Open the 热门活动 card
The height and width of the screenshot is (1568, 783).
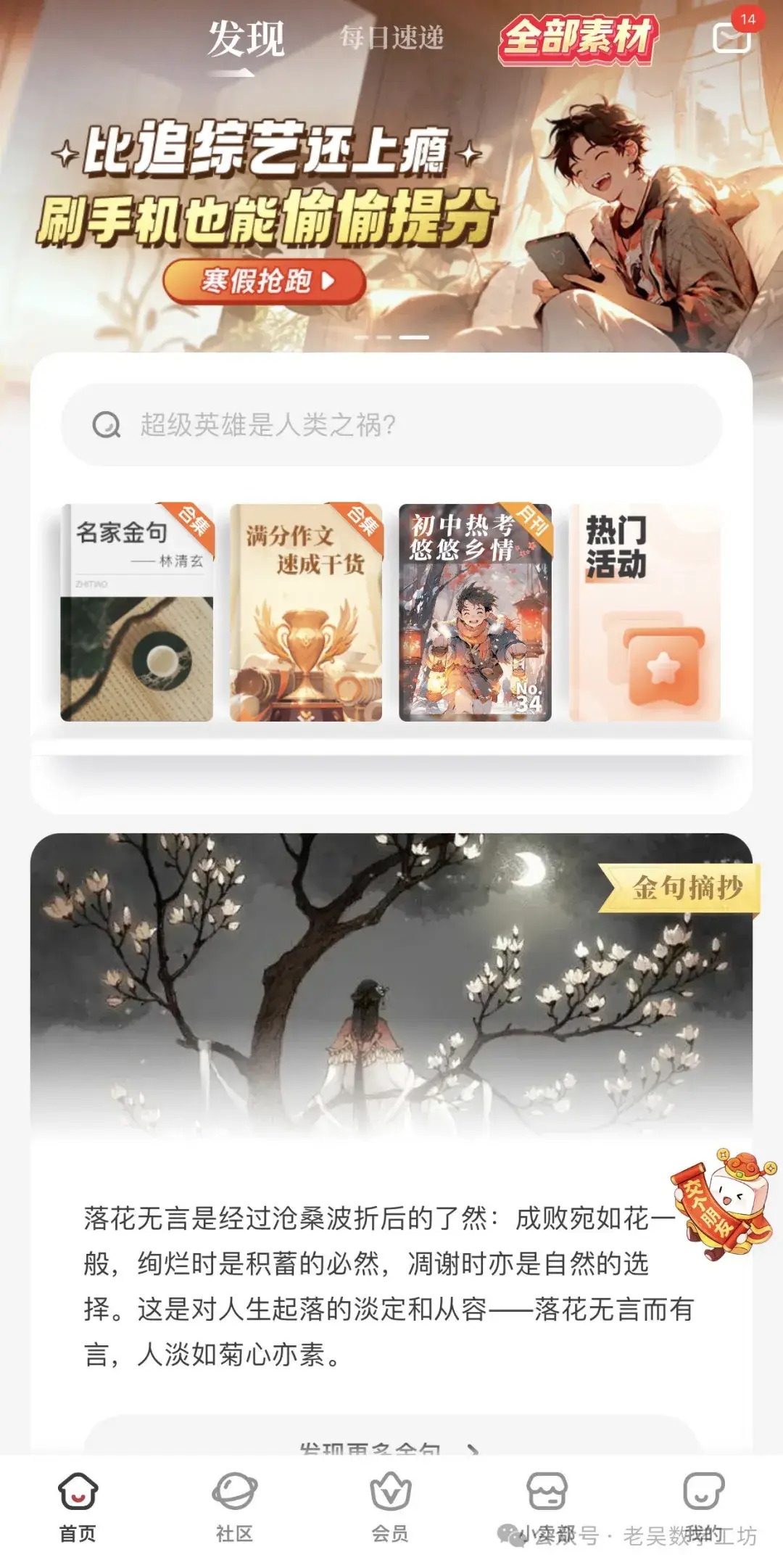click(645, 613)
